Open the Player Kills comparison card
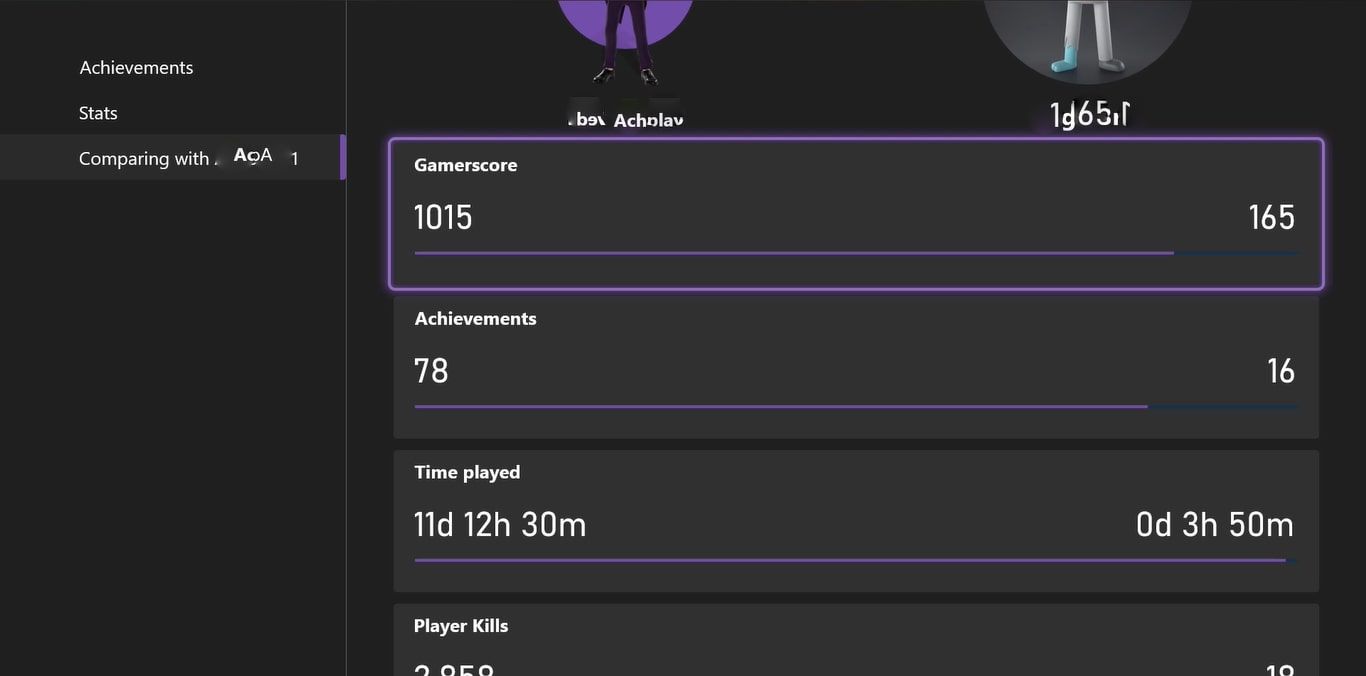The image size is (1366, 676). click(x=856, y=640)
